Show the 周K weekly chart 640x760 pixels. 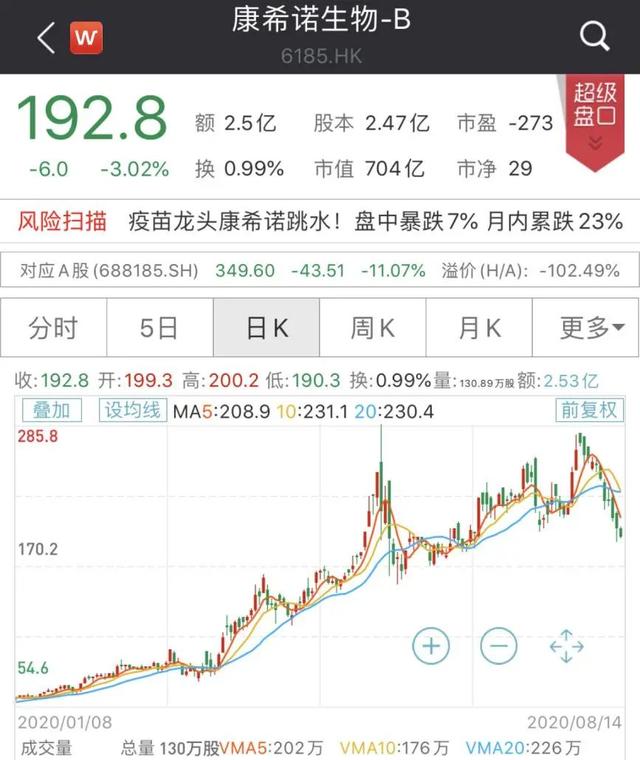click(373, 328)
